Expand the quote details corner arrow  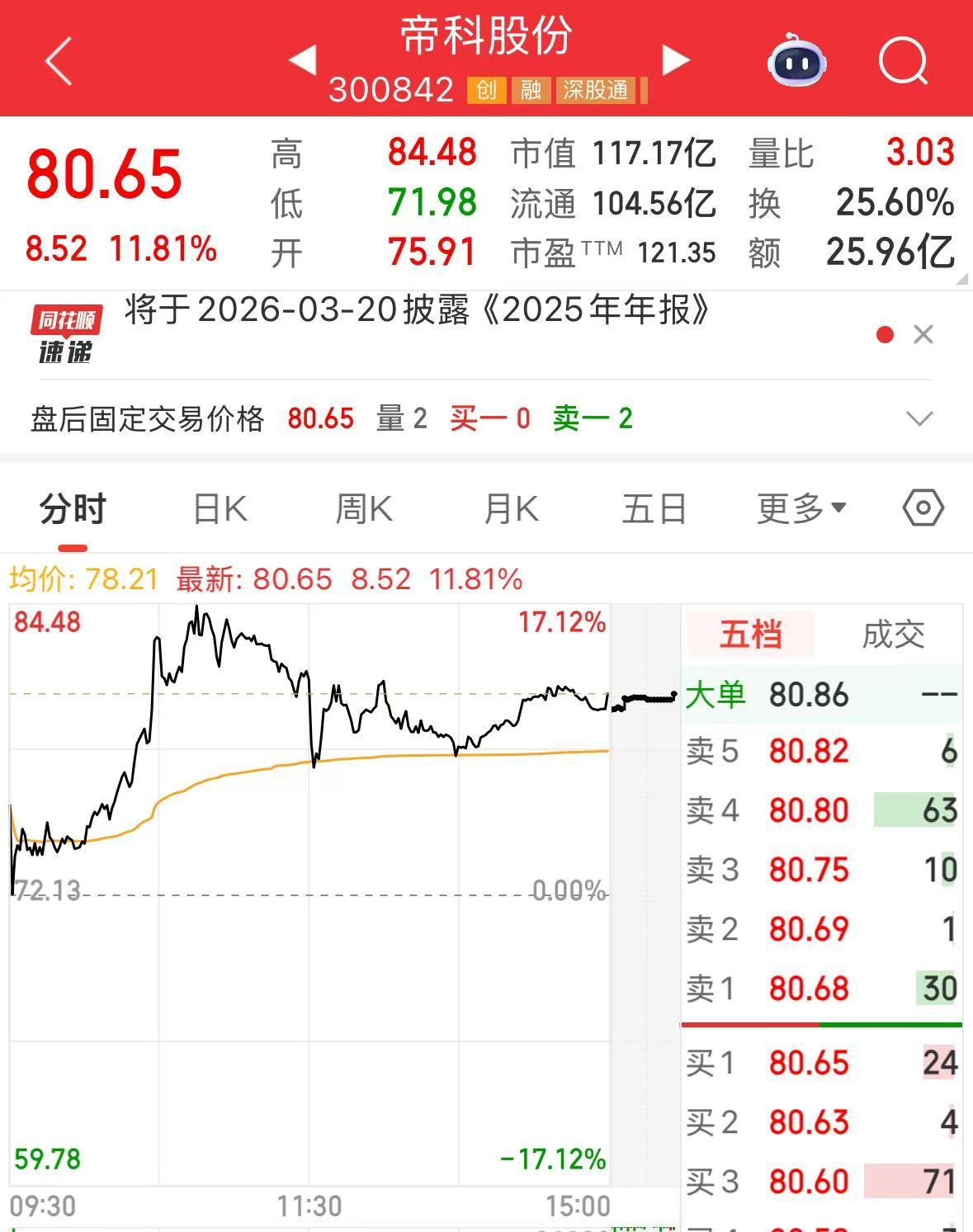coord(961,280)
